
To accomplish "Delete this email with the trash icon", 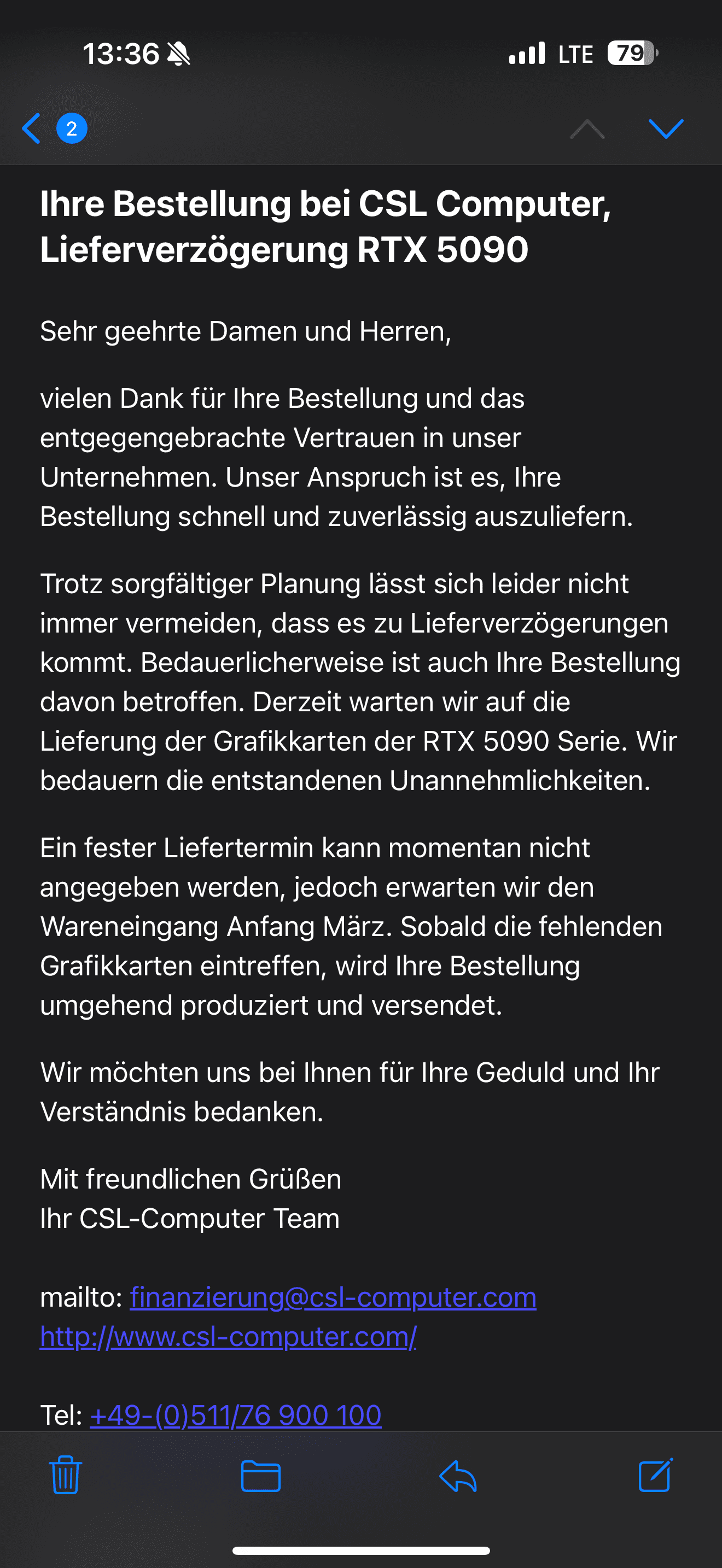I will (x=65, y=1476).
